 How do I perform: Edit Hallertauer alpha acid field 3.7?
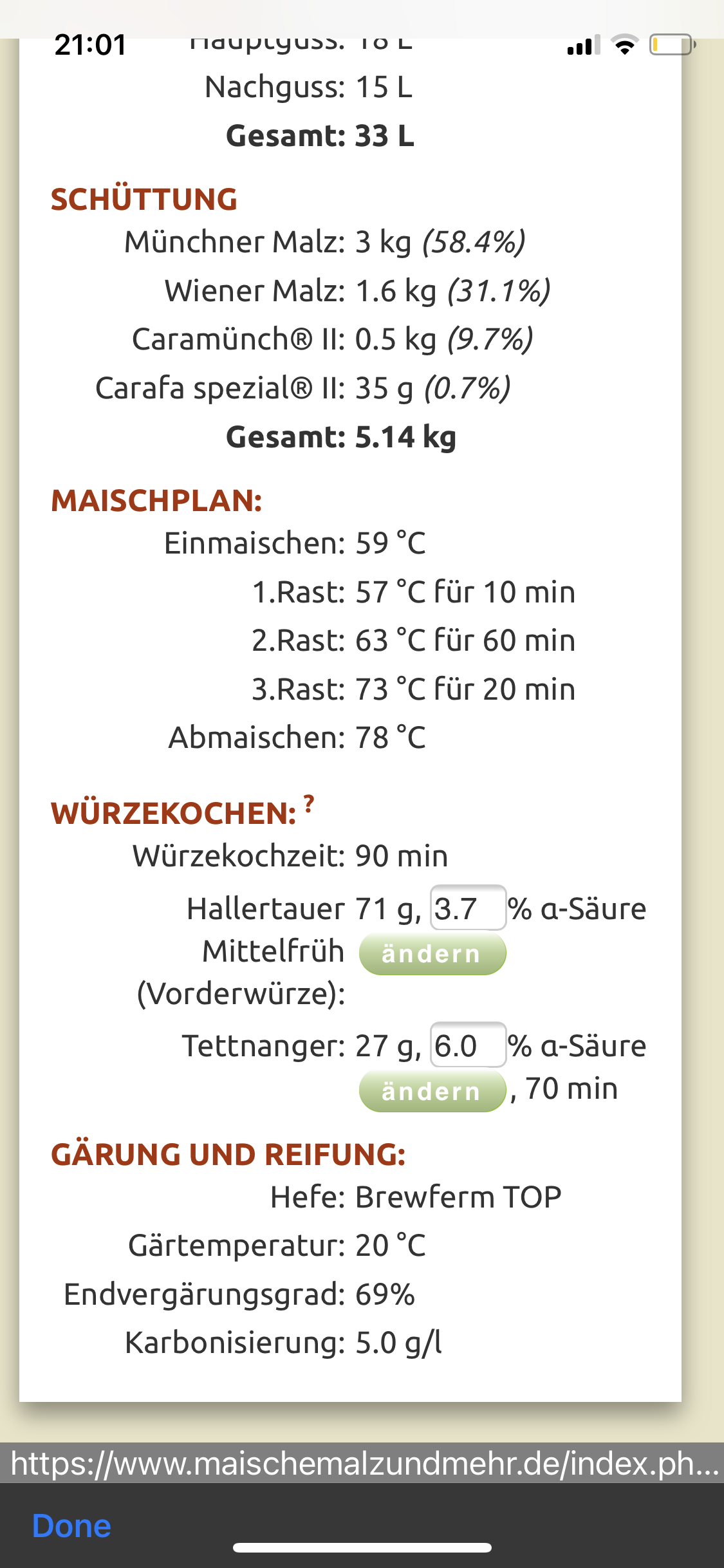point(467,908)
